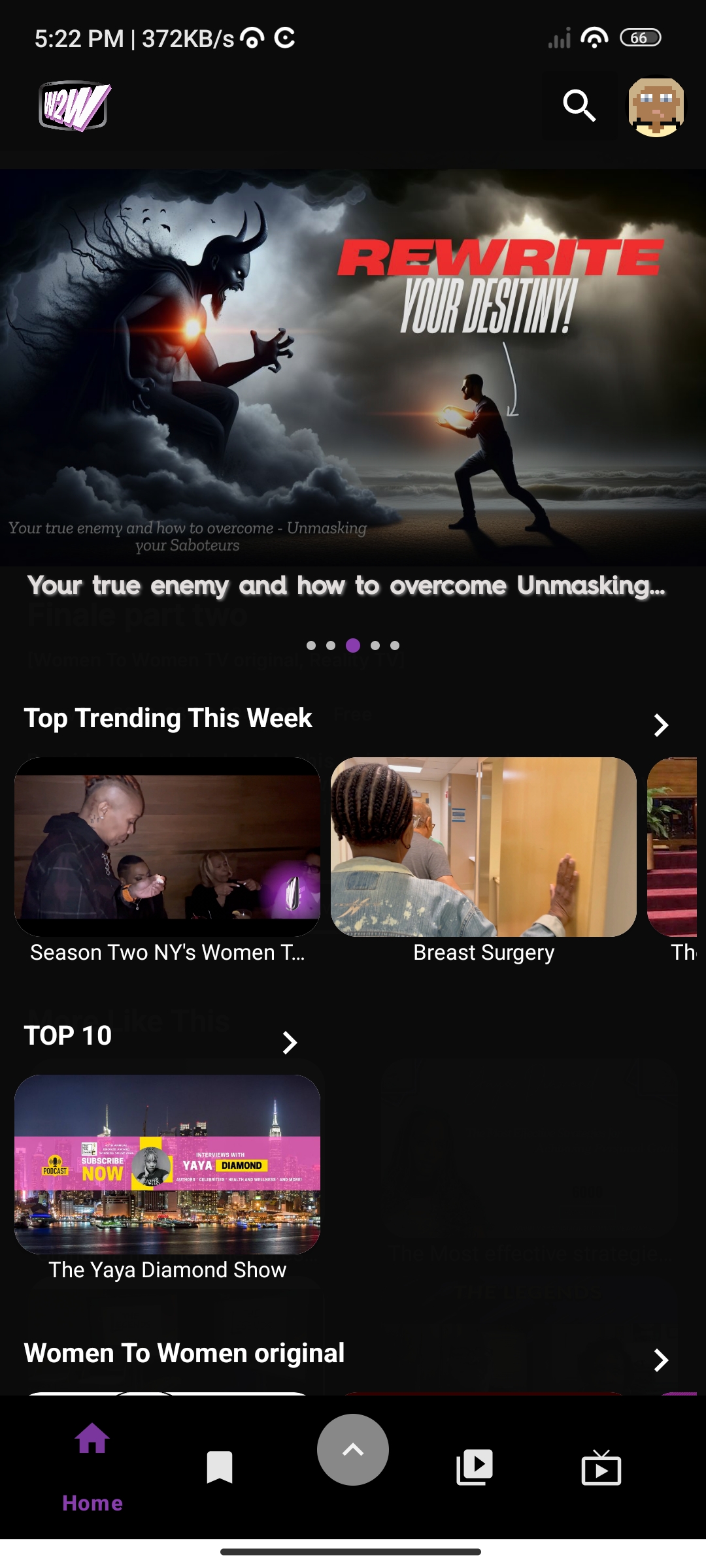Open the Rewrite Your Destiny banner
706x1568 pixels.
[353, 367]
